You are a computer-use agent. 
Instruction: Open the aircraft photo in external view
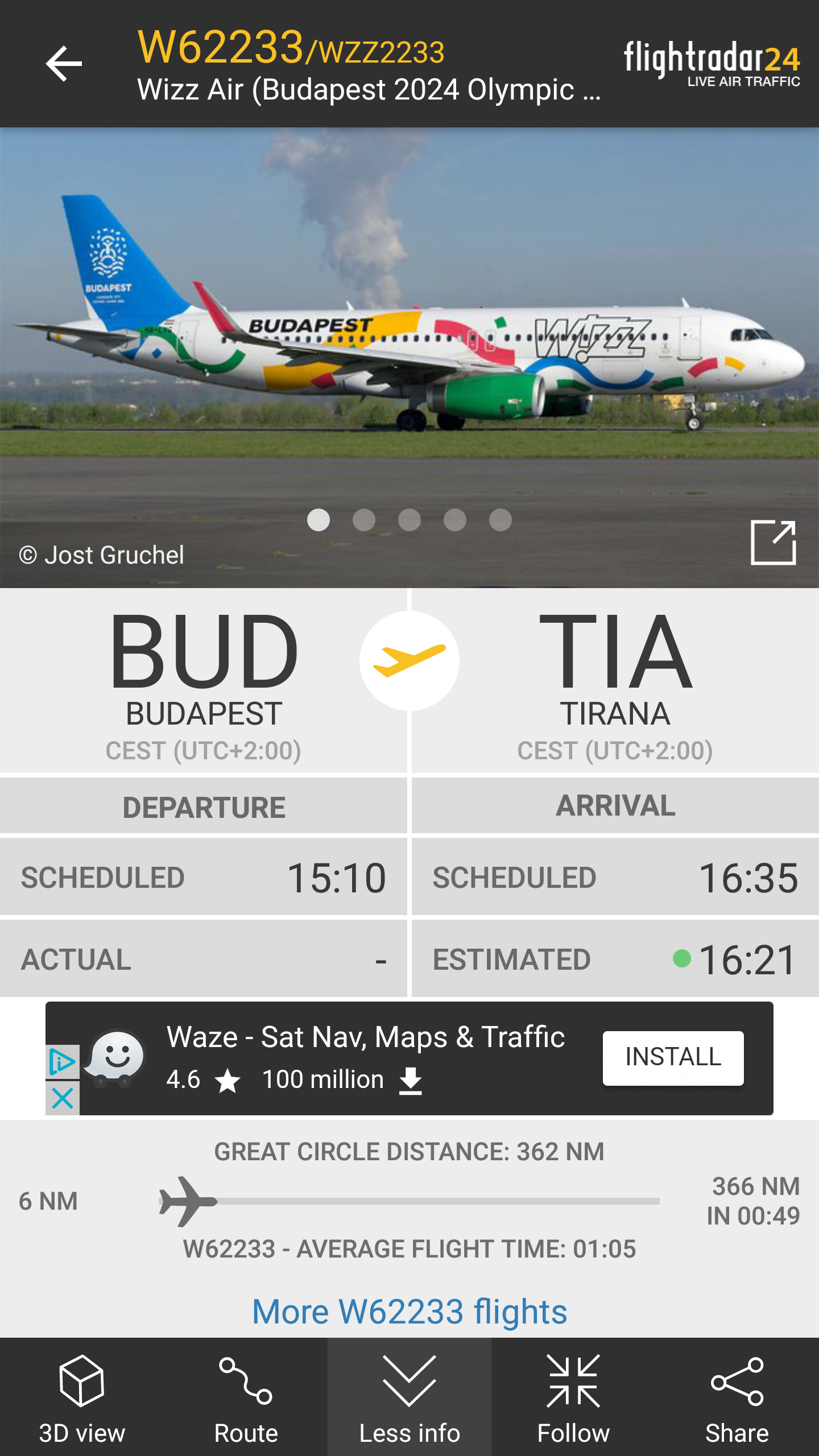click(773, 542)
